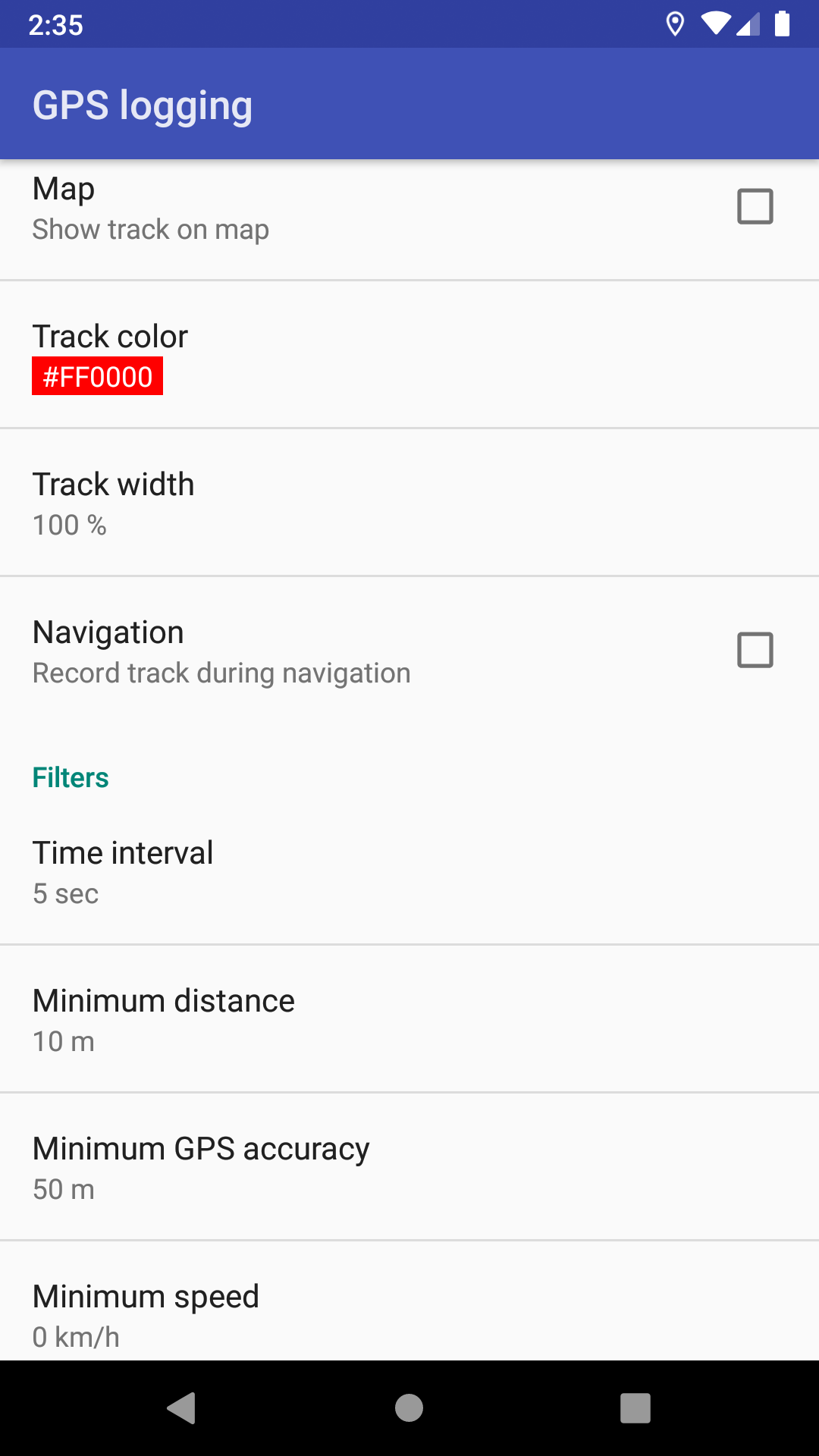The height and width of the screenshot is (1456, 819).
Task: Tap the system home button
Action: point(409,1408)
